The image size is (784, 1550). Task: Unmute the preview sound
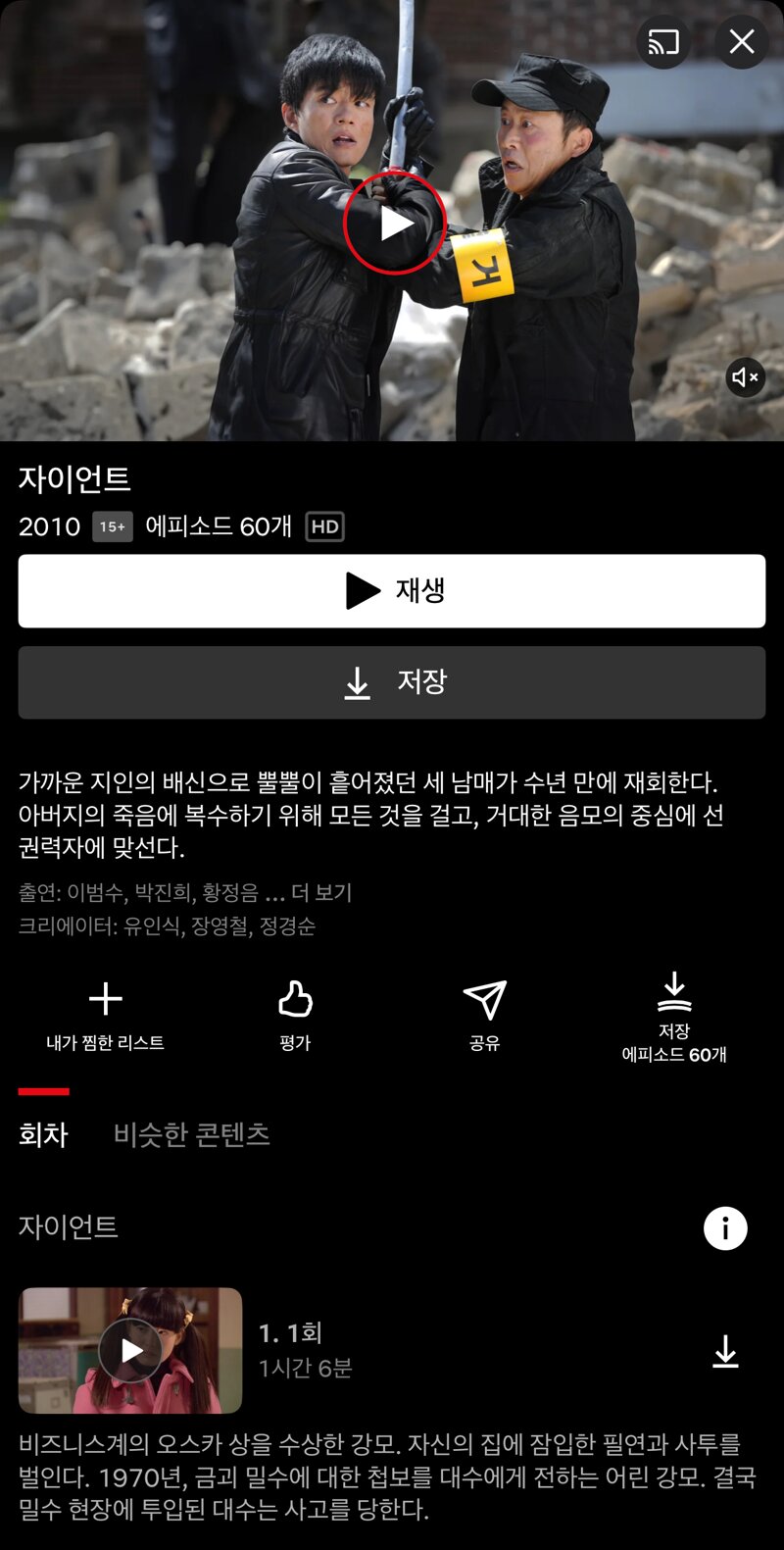point(745,377)
